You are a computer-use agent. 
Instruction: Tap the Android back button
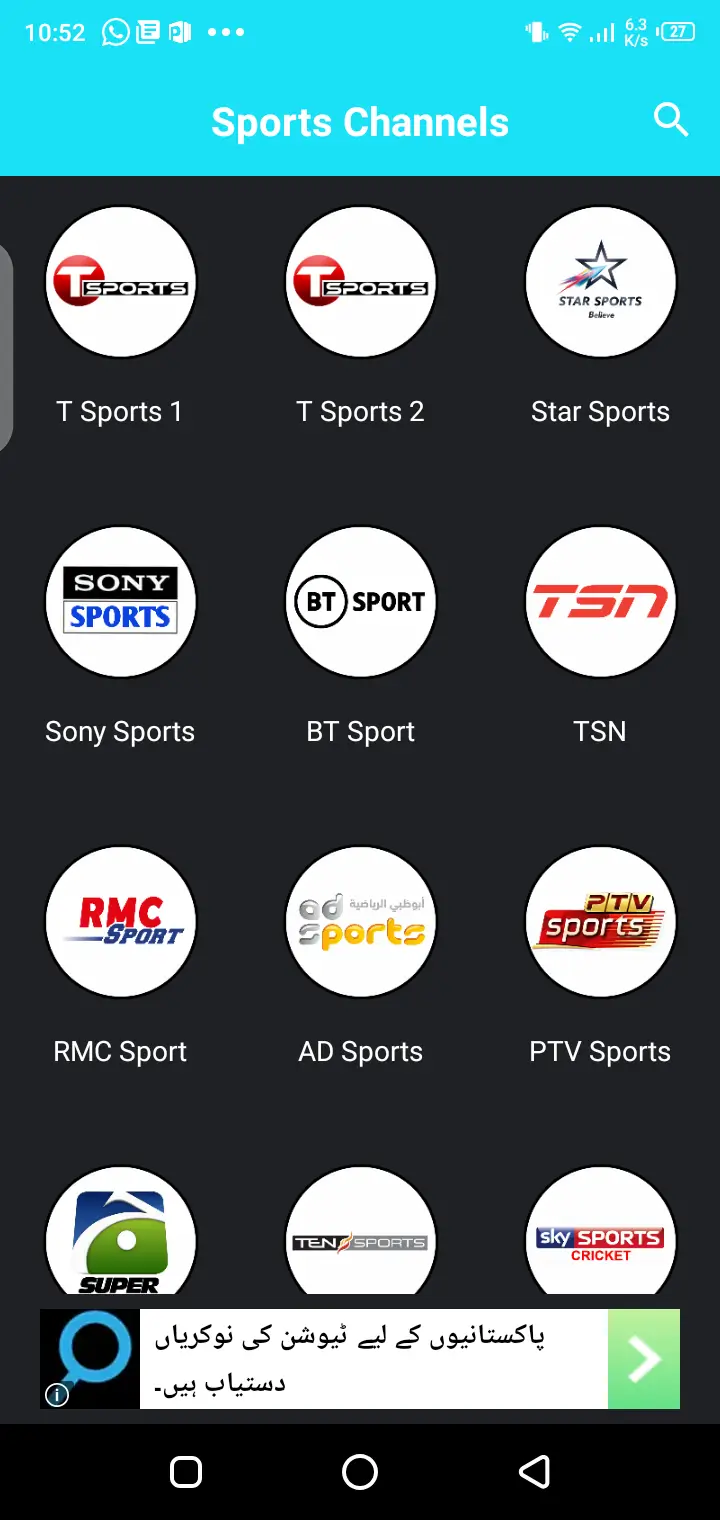coord(535,1470)
